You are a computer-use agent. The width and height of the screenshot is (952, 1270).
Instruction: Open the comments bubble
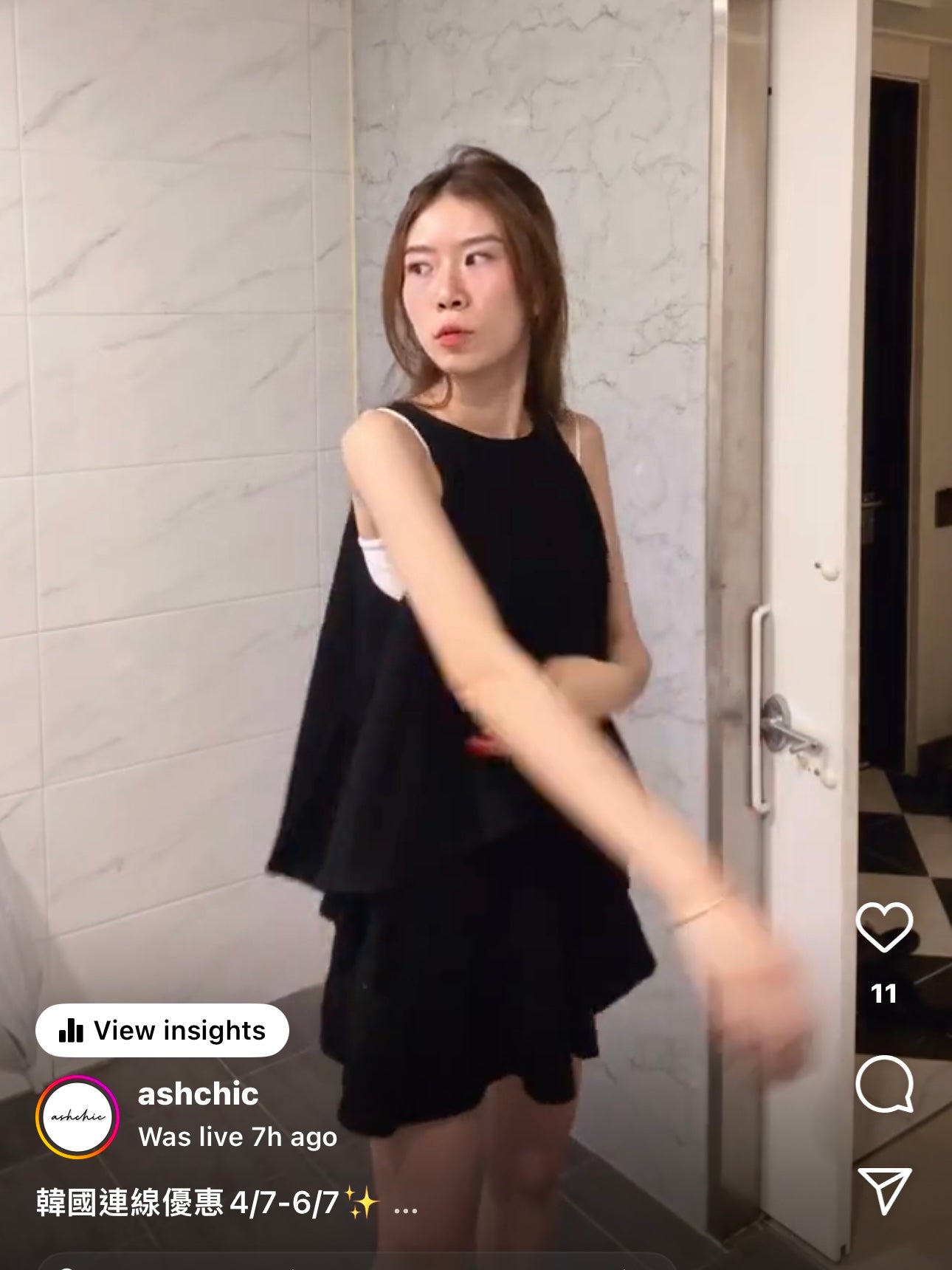[x=883, y=1083]
